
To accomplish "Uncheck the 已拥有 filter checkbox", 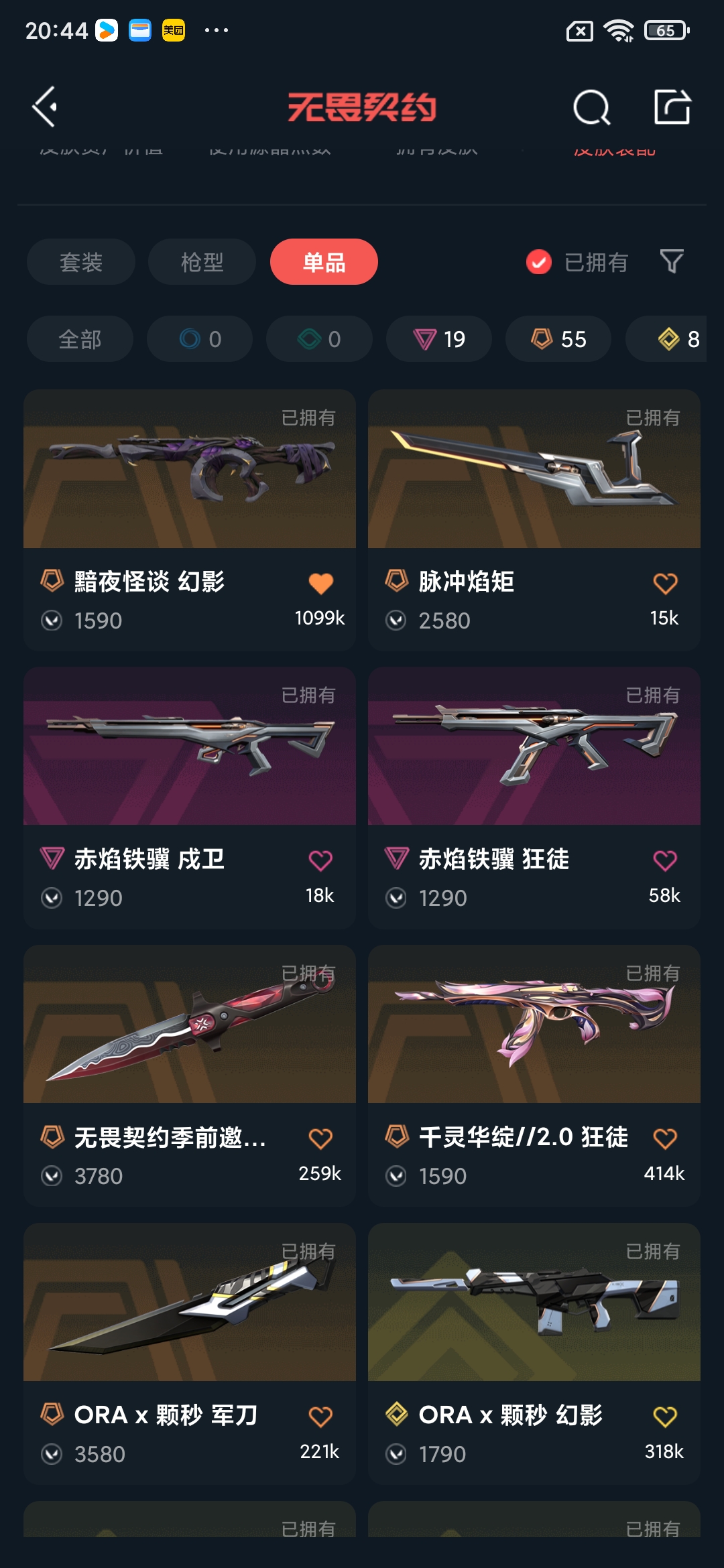I will click(x=539, y=262).
